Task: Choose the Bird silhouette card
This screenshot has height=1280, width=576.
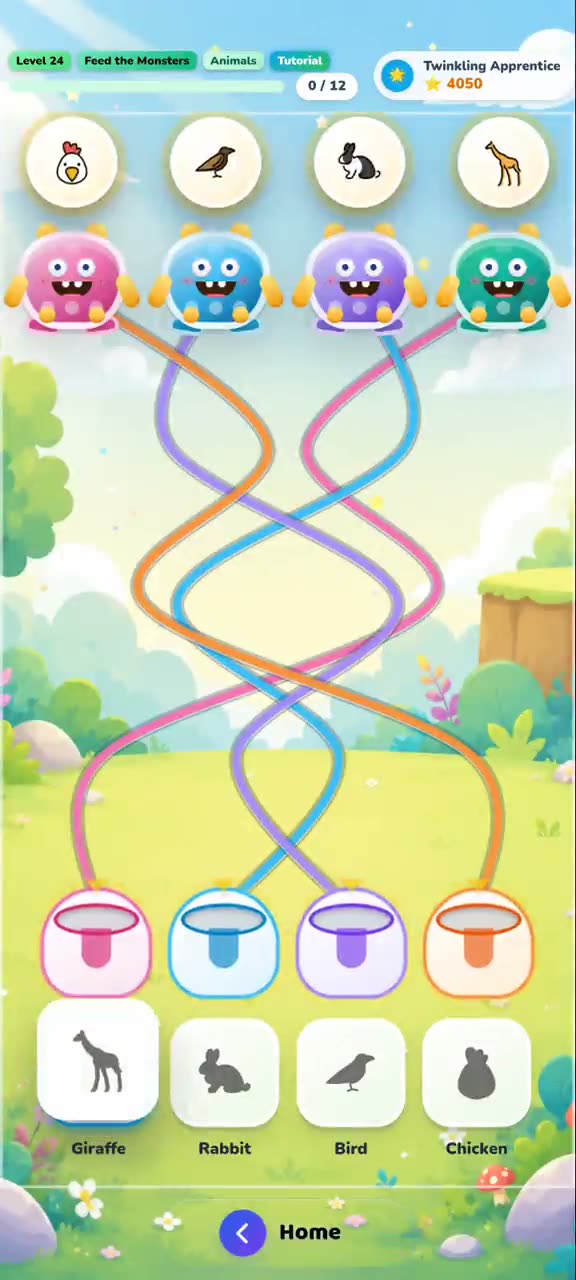Action: click(x=351, y=1072)
